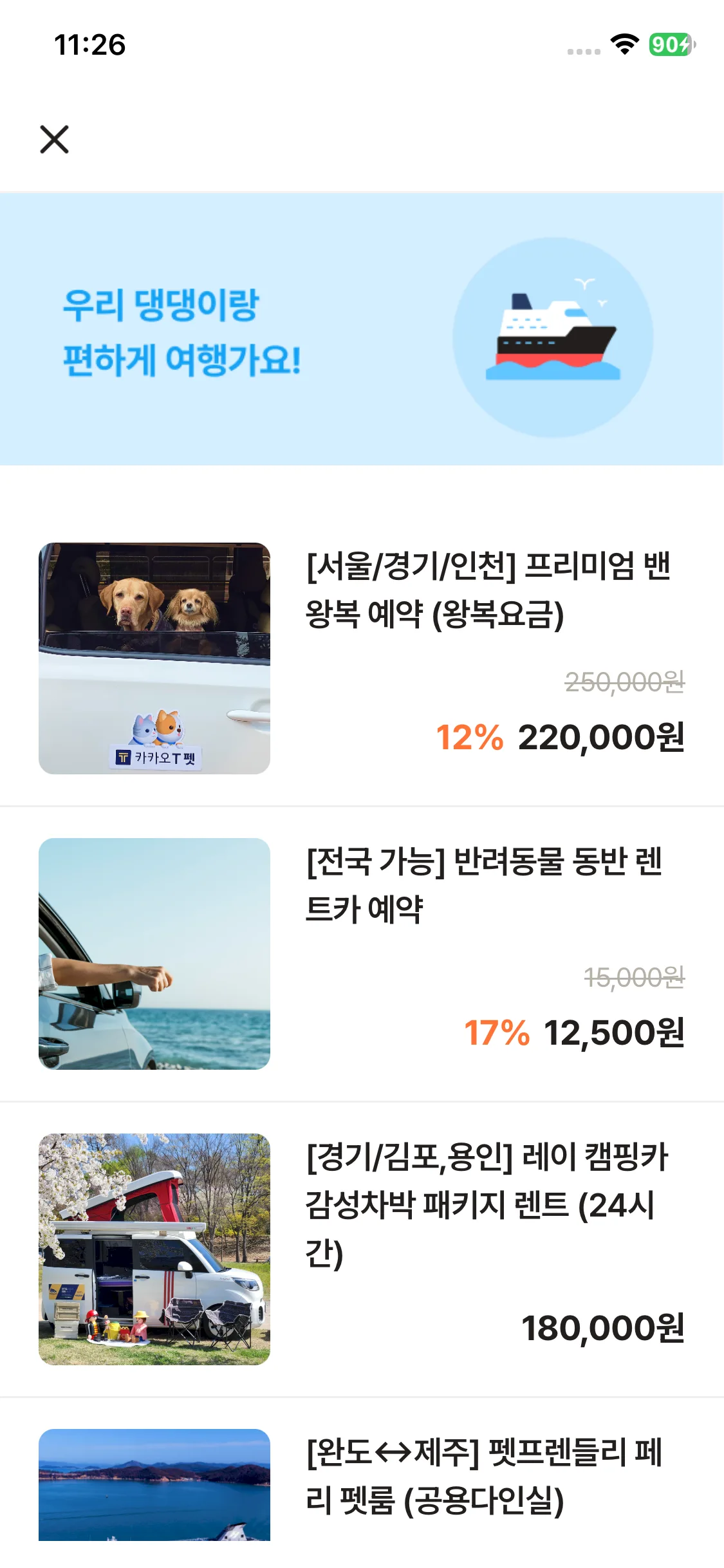View the 반려동물 동반 렌트카 예약 product
Viewport: 724px width, 1568px height.
coord(484,885)
